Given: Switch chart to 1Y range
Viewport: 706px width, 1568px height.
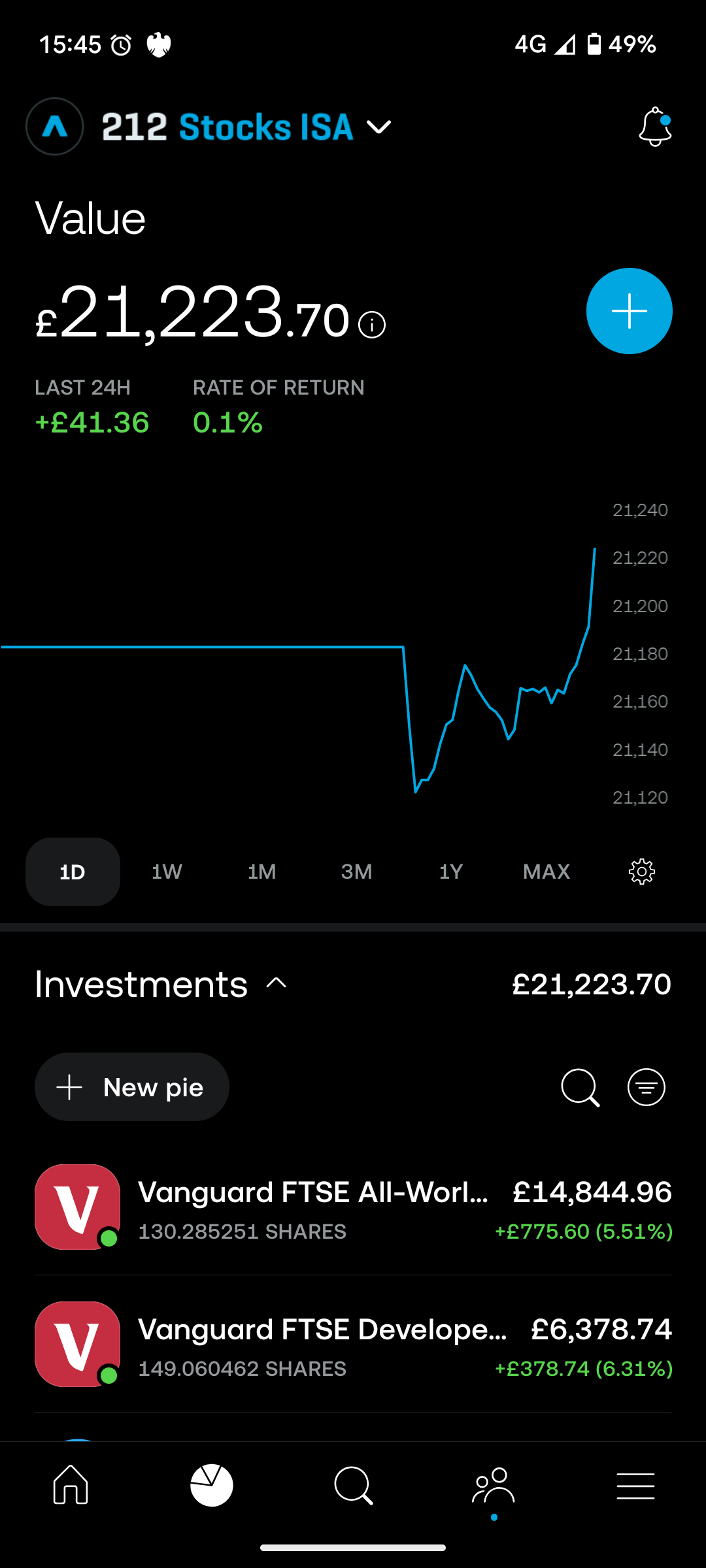Looking at the screenshot, I should [451, 872].
